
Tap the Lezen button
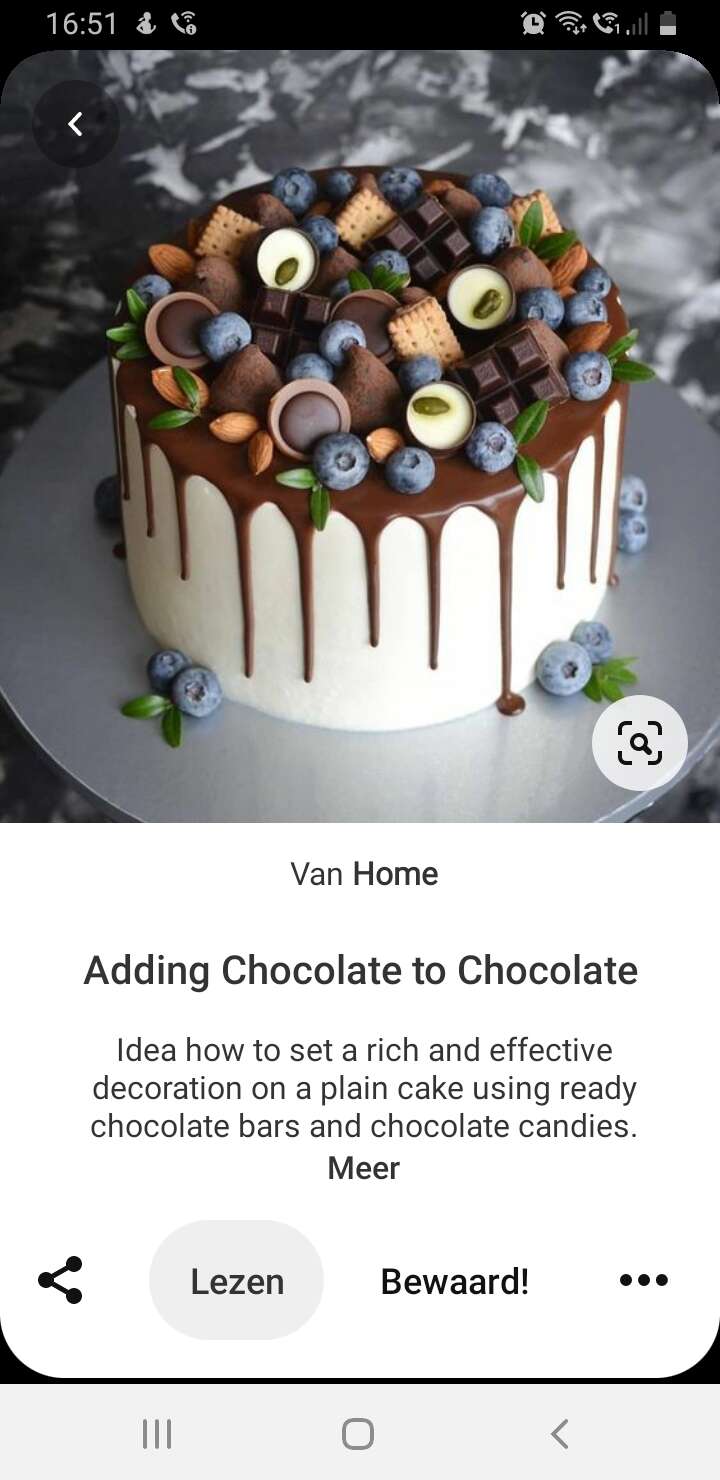point(237,1280)
